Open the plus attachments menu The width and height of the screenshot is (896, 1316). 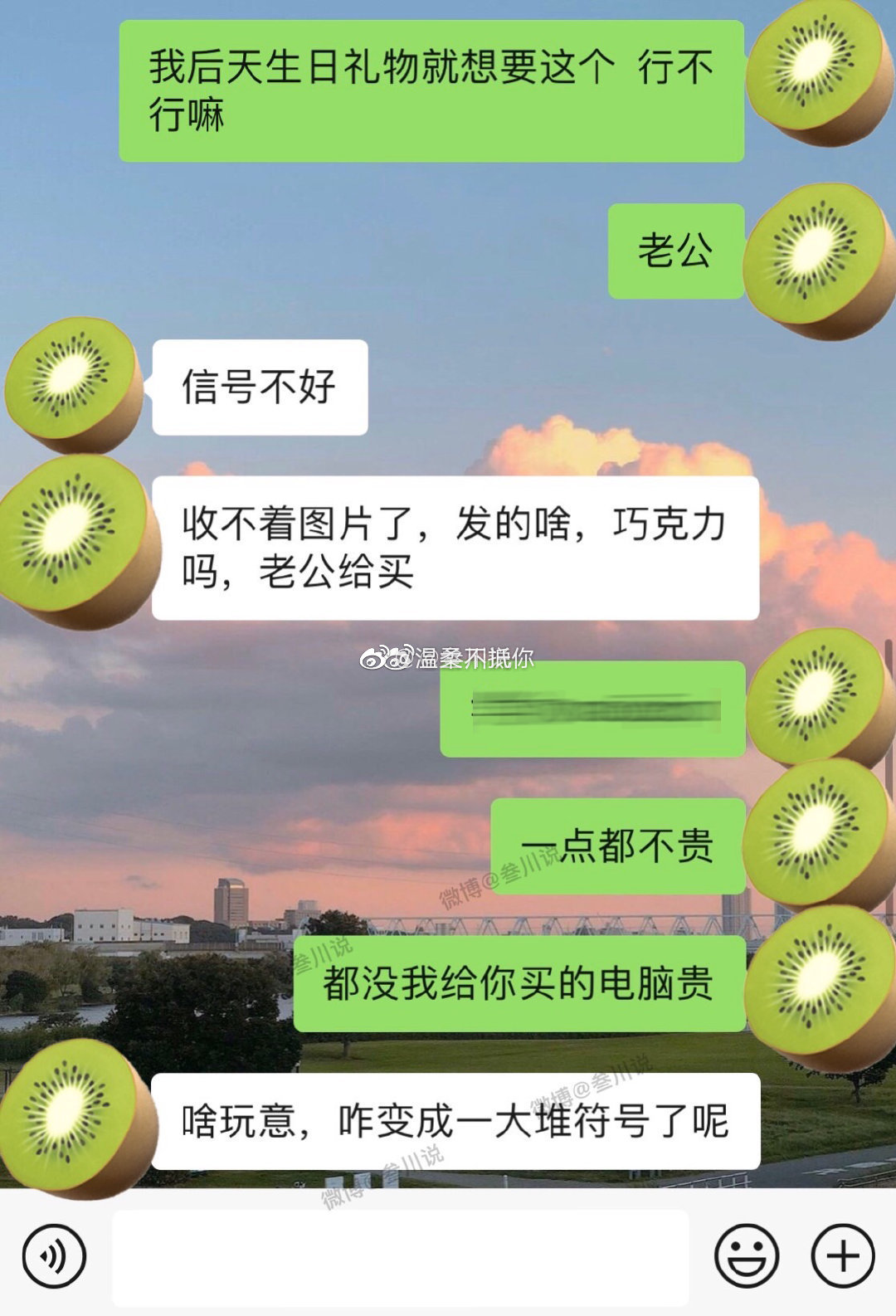843,1256
